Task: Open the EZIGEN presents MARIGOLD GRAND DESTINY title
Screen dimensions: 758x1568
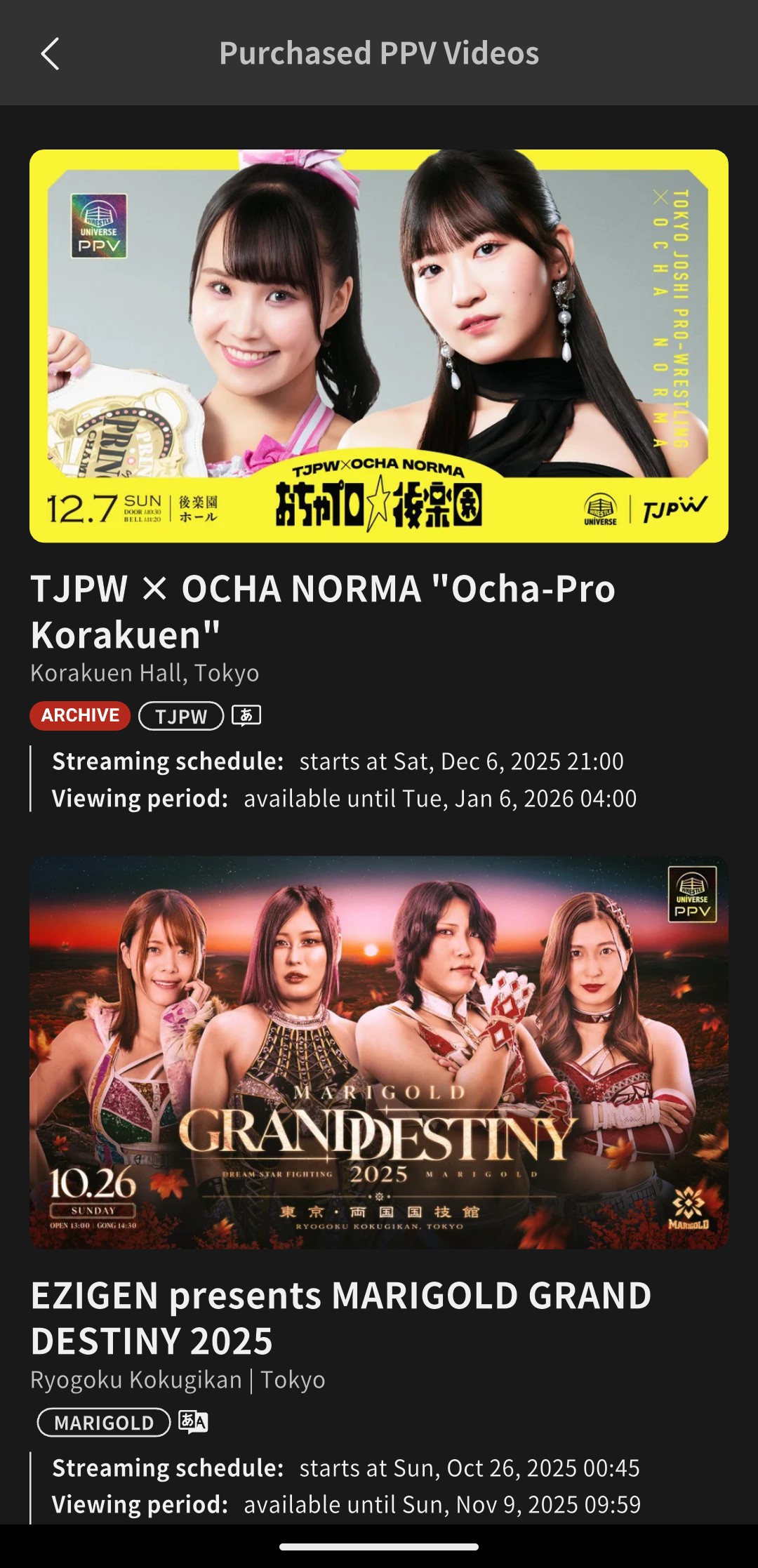Action: pos(341,1317)
